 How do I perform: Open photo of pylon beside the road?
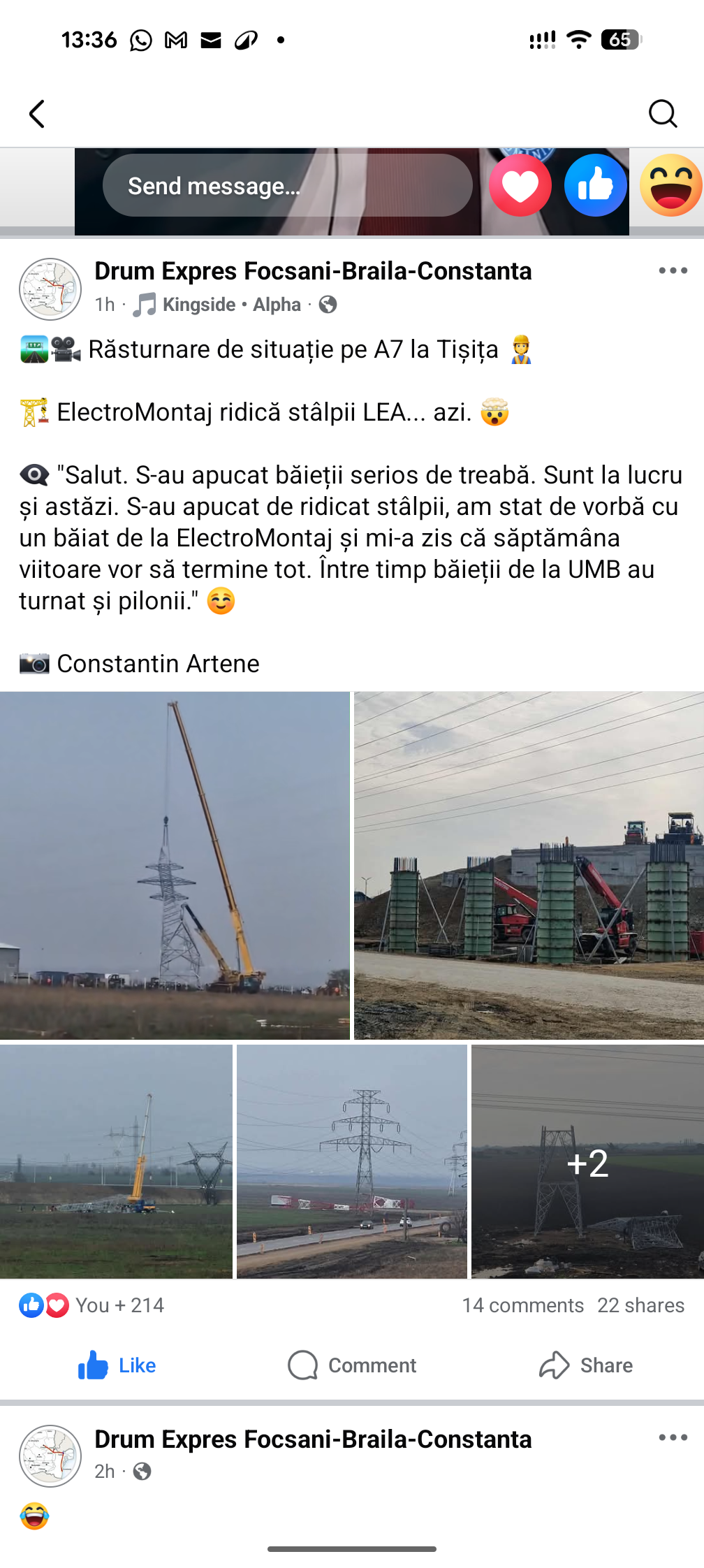[x=352, y=1161]
